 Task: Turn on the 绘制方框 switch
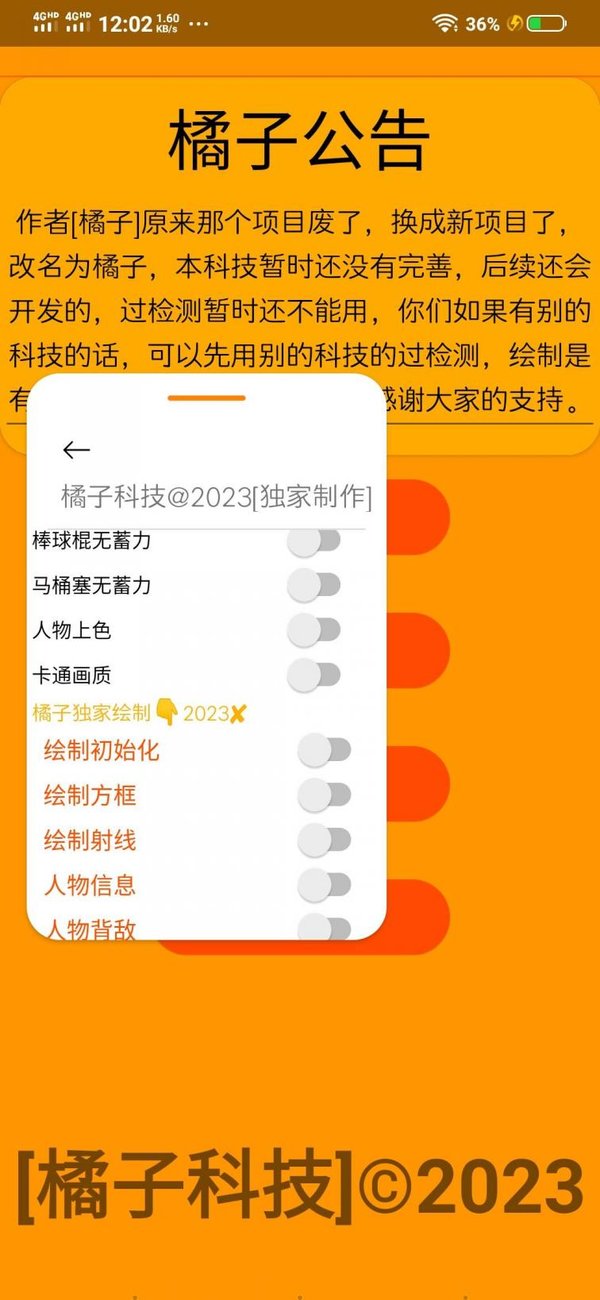click(325, 795)
